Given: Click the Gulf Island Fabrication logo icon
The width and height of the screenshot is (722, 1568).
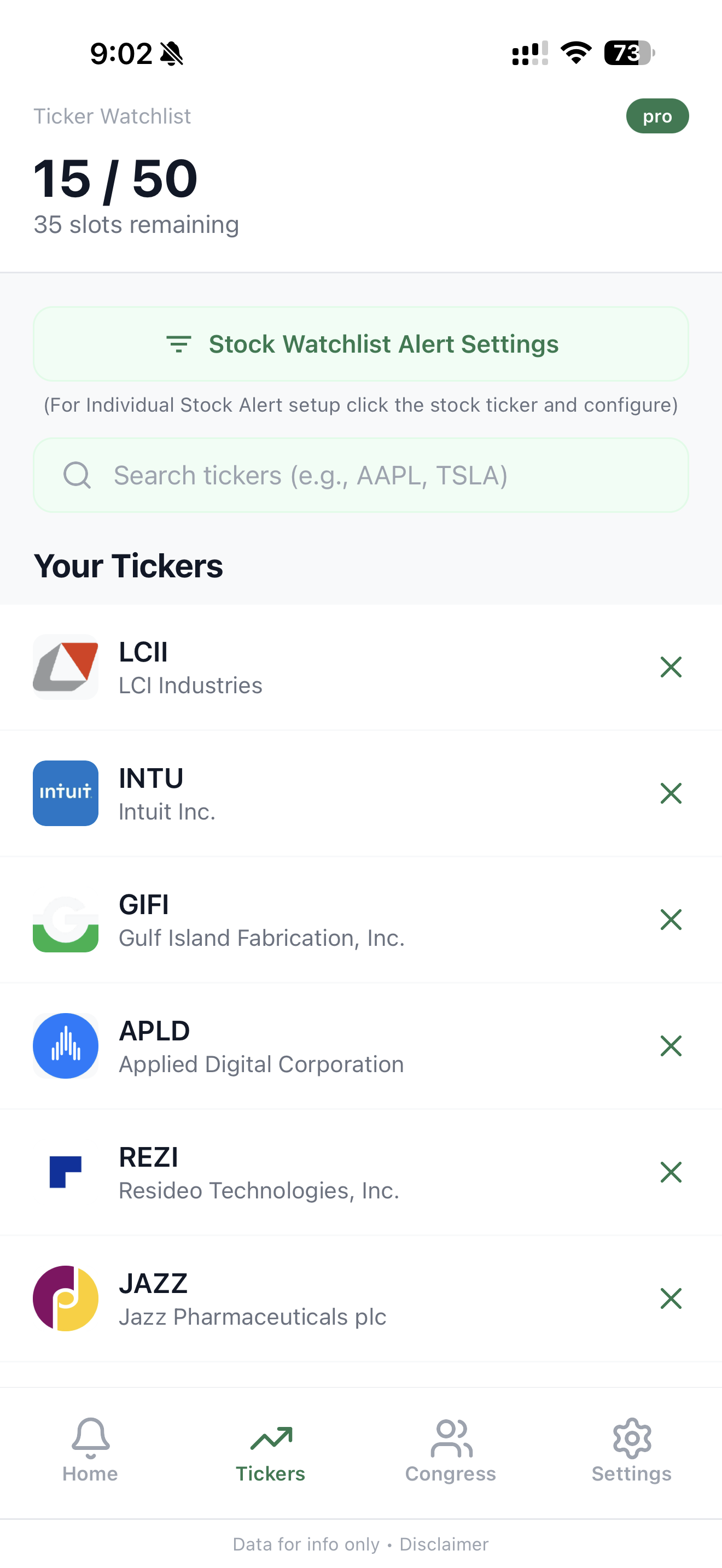Looking at the screenshot, I should pos(65,919).
